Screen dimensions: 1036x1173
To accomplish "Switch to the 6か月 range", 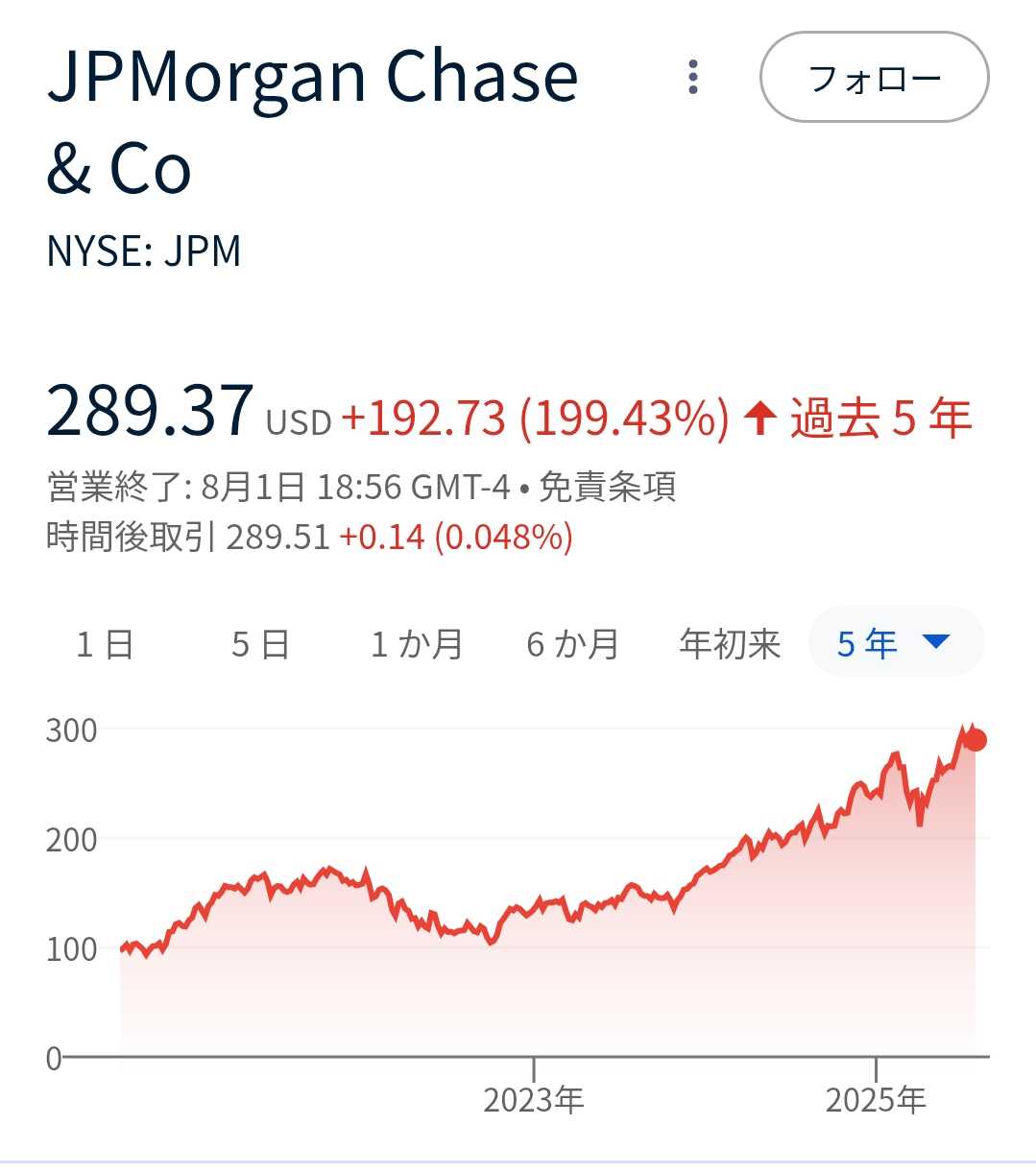I will pyautogui.click(x=572, y=643).
